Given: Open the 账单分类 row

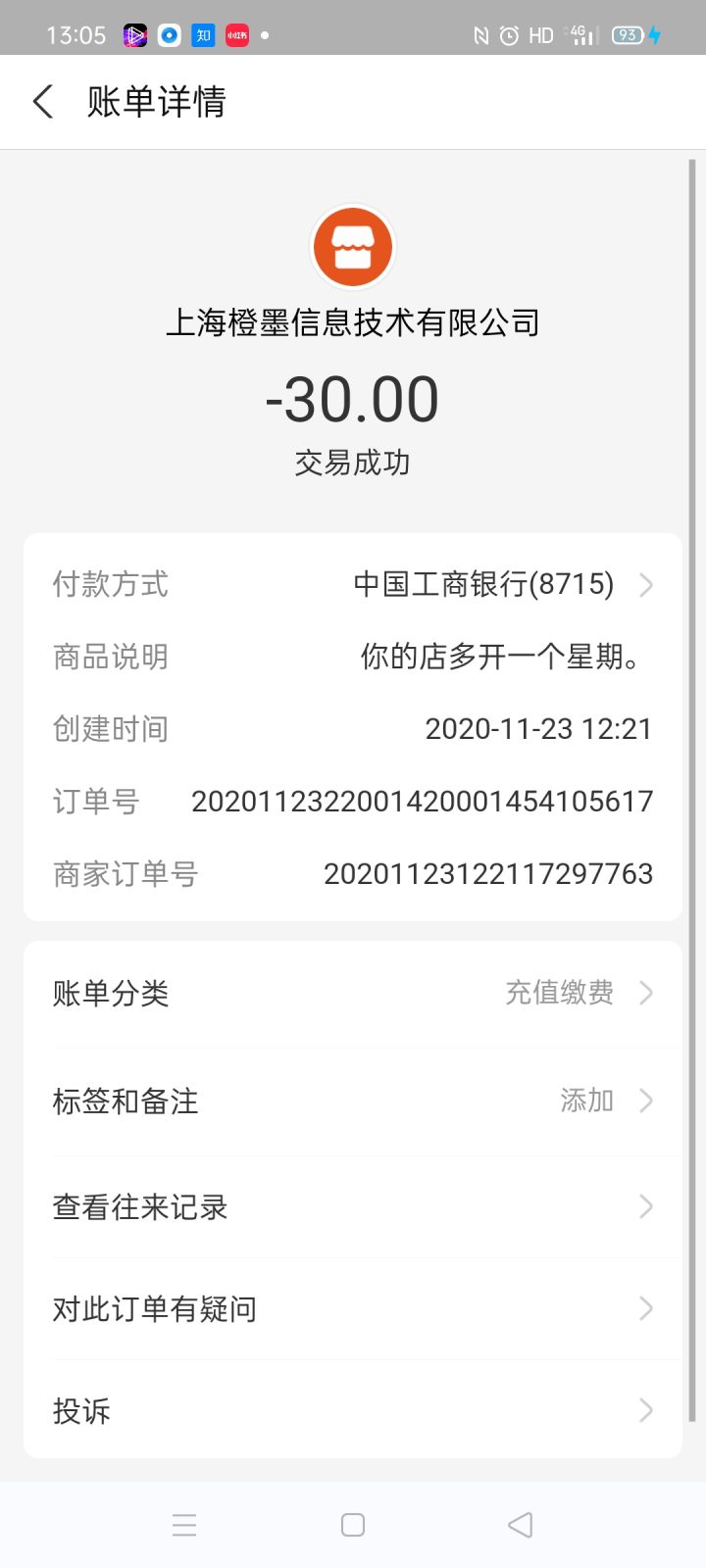Looking at the screenshot, I should (353, 994).
